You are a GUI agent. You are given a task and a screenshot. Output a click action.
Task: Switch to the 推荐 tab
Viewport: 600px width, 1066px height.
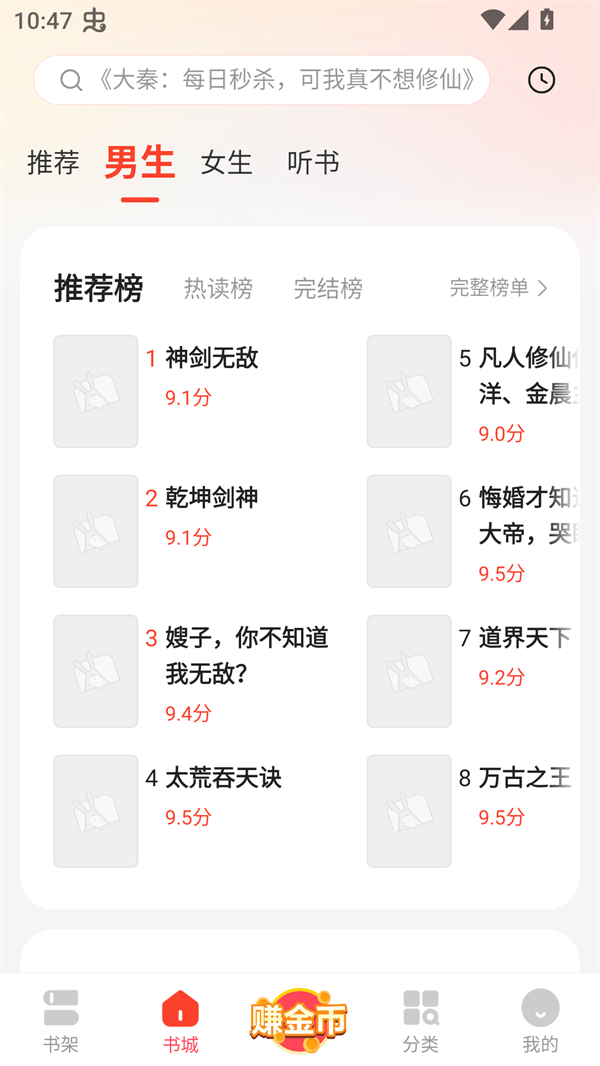tap(53, 162)
